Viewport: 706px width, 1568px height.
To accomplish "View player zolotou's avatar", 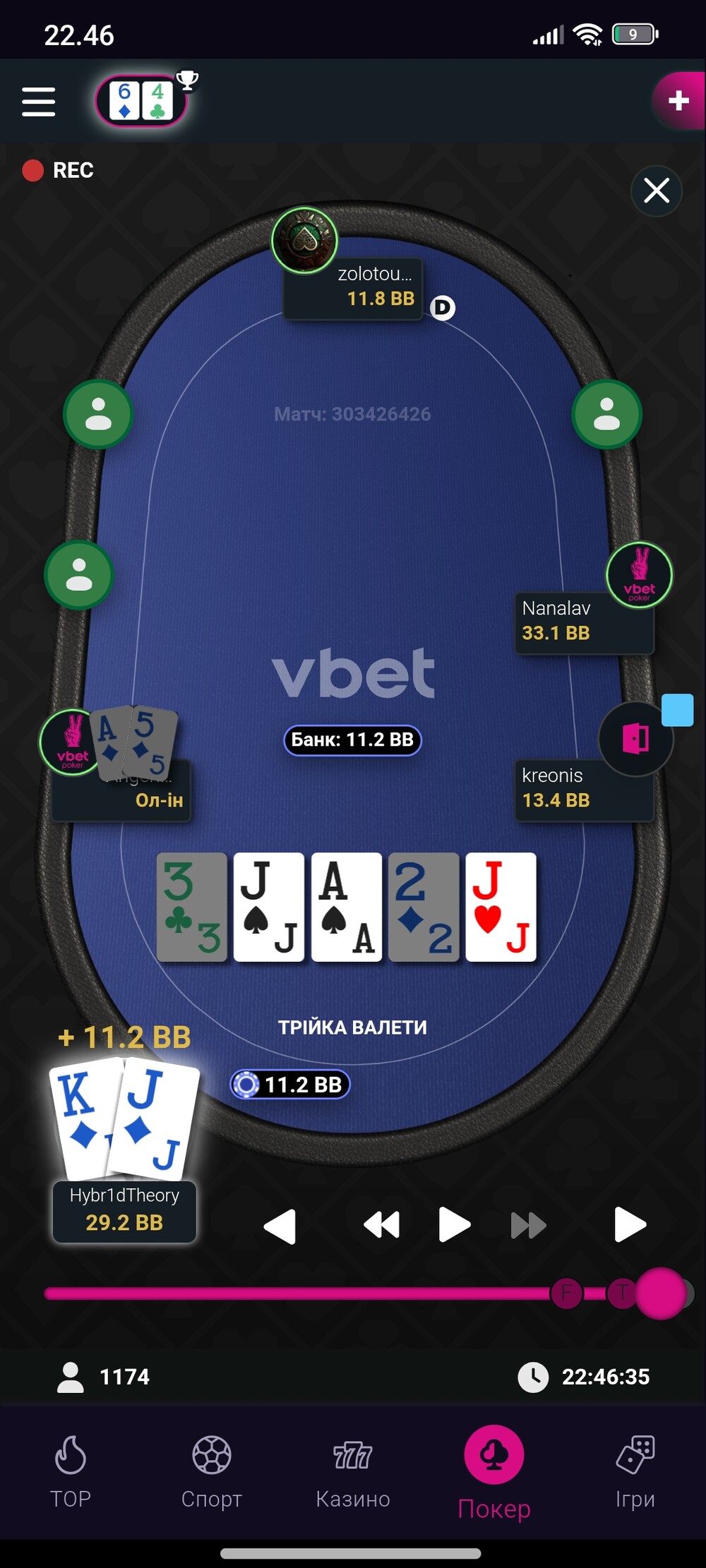I will pos(305,240).
